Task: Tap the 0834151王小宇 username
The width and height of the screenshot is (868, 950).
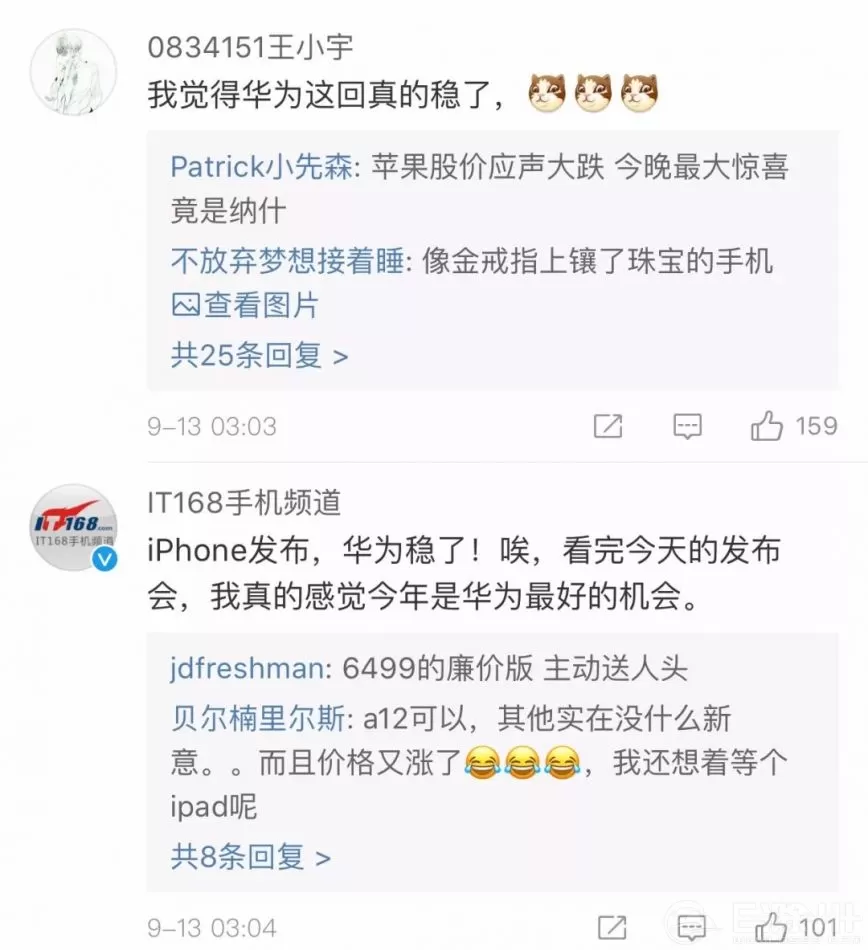Action: point(249,47)
